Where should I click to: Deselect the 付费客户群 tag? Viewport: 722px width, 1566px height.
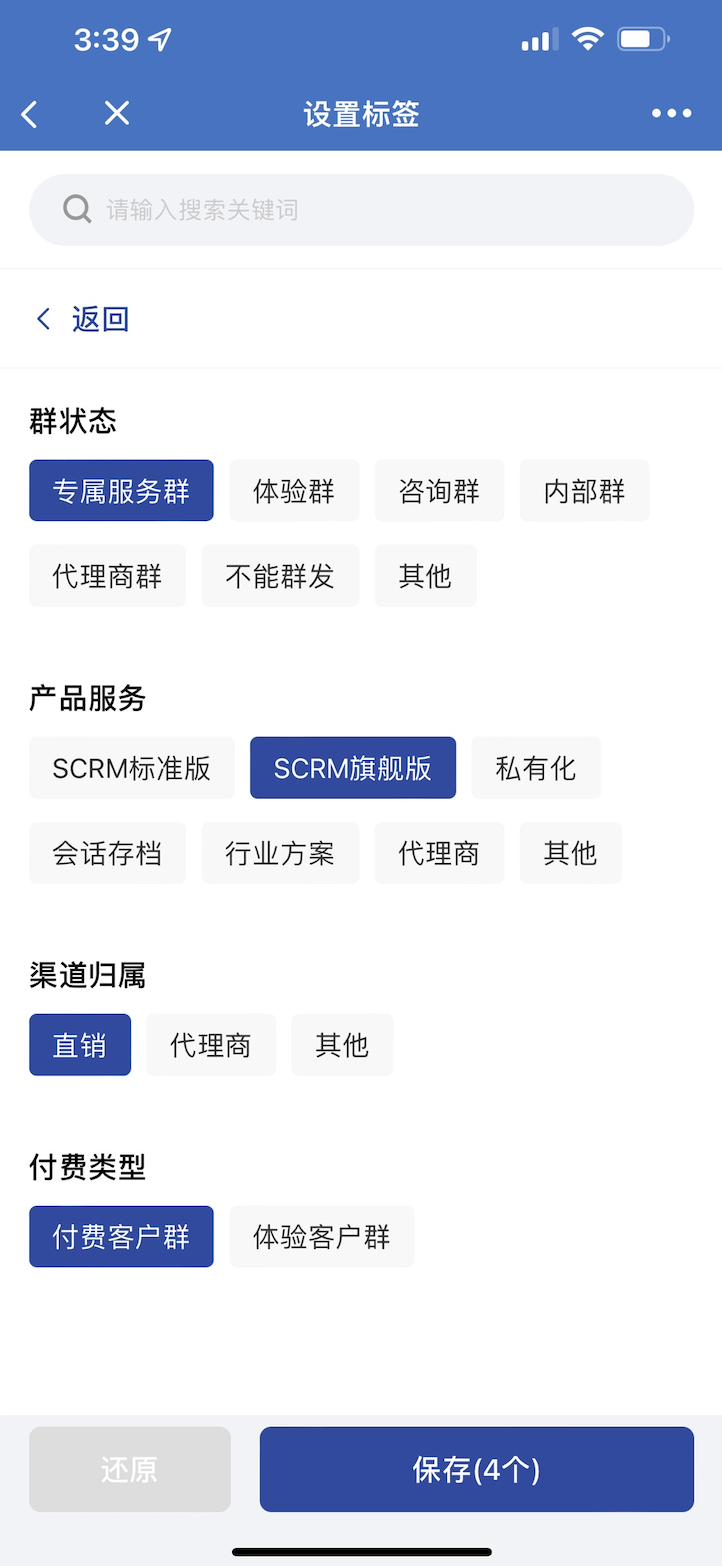click(121, 1237)
